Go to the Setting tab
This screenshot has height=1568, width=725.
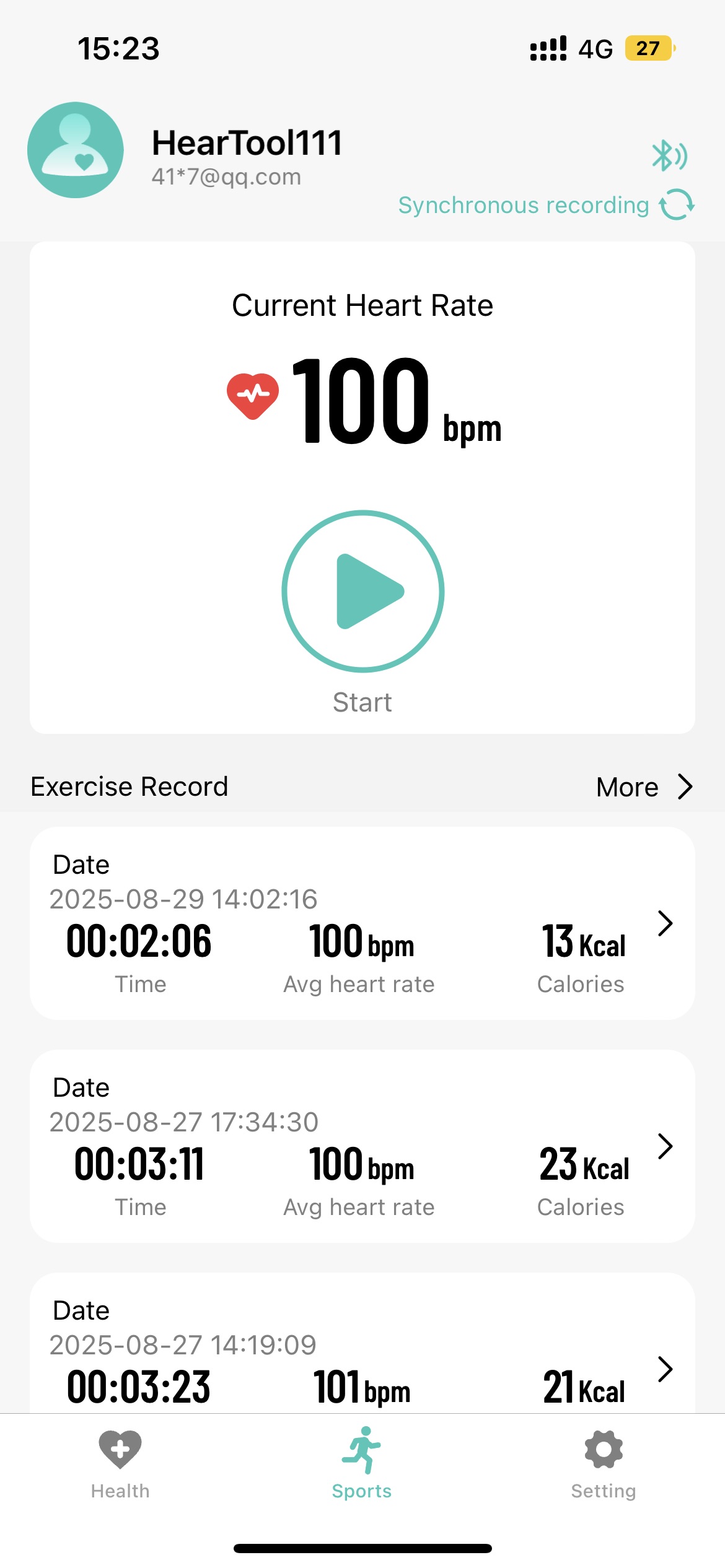[604, 1464]
